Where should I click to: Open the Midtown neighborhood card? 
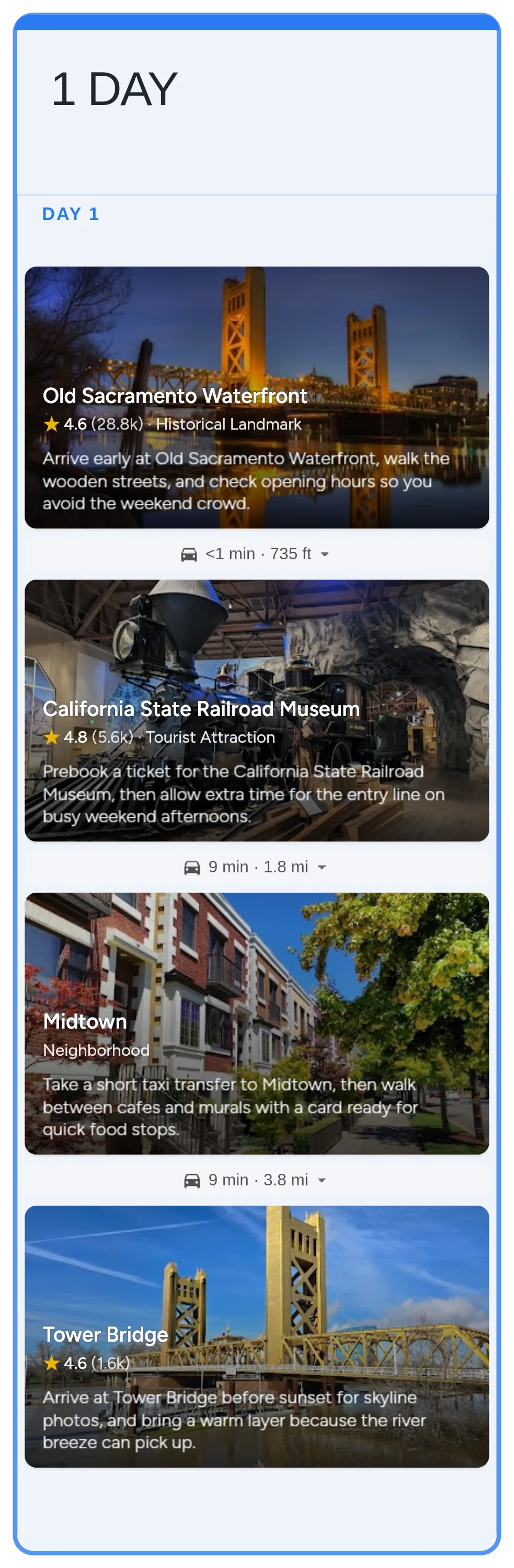pyautogui.click(x=256, y=1023)
